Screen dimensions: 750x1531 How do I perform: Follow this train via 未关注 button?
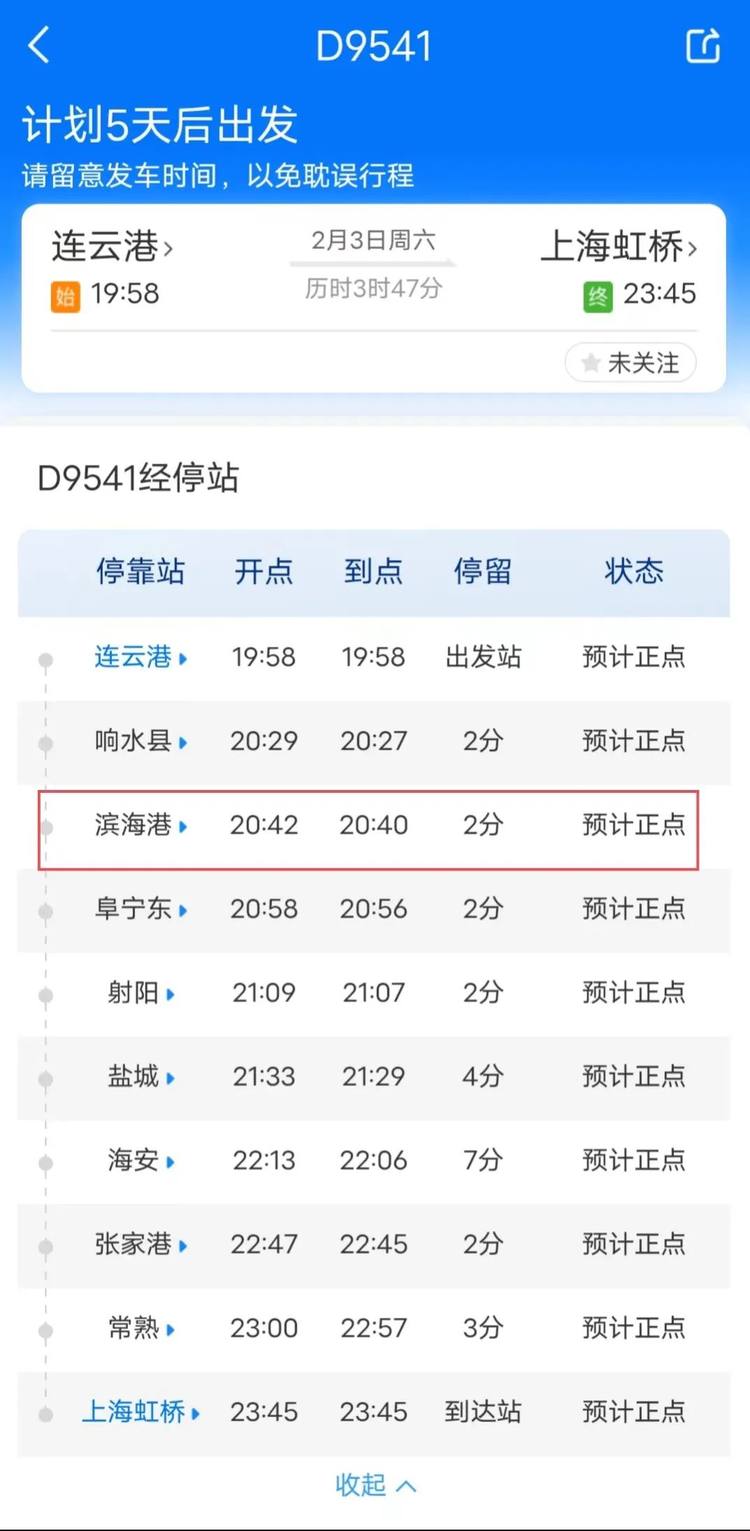click(631, 363)
